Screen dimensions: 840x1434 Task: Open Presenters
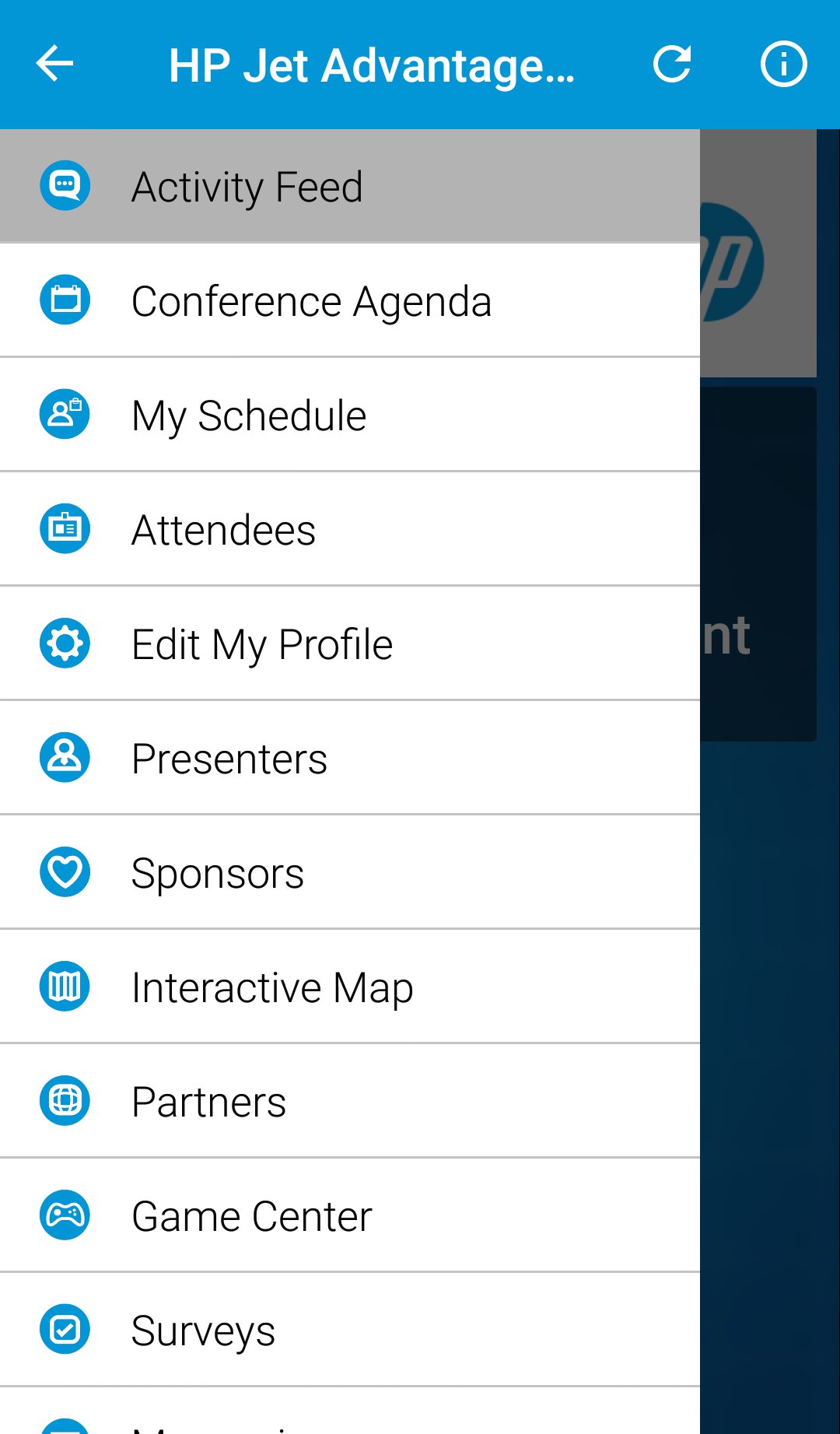[350, 758]
